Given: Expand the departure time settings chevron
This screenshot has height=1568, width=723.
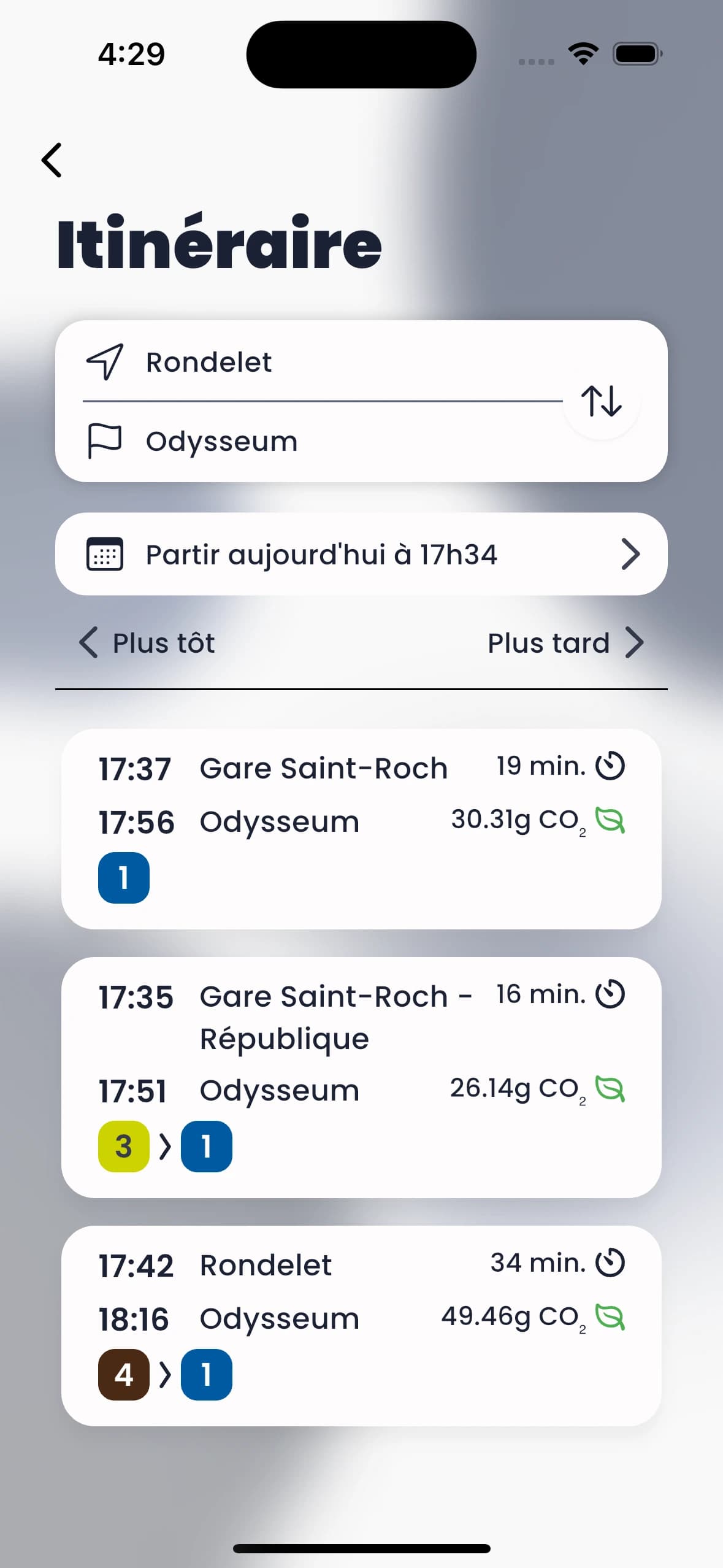Looking at the screenshot, I should pos(632,553).
